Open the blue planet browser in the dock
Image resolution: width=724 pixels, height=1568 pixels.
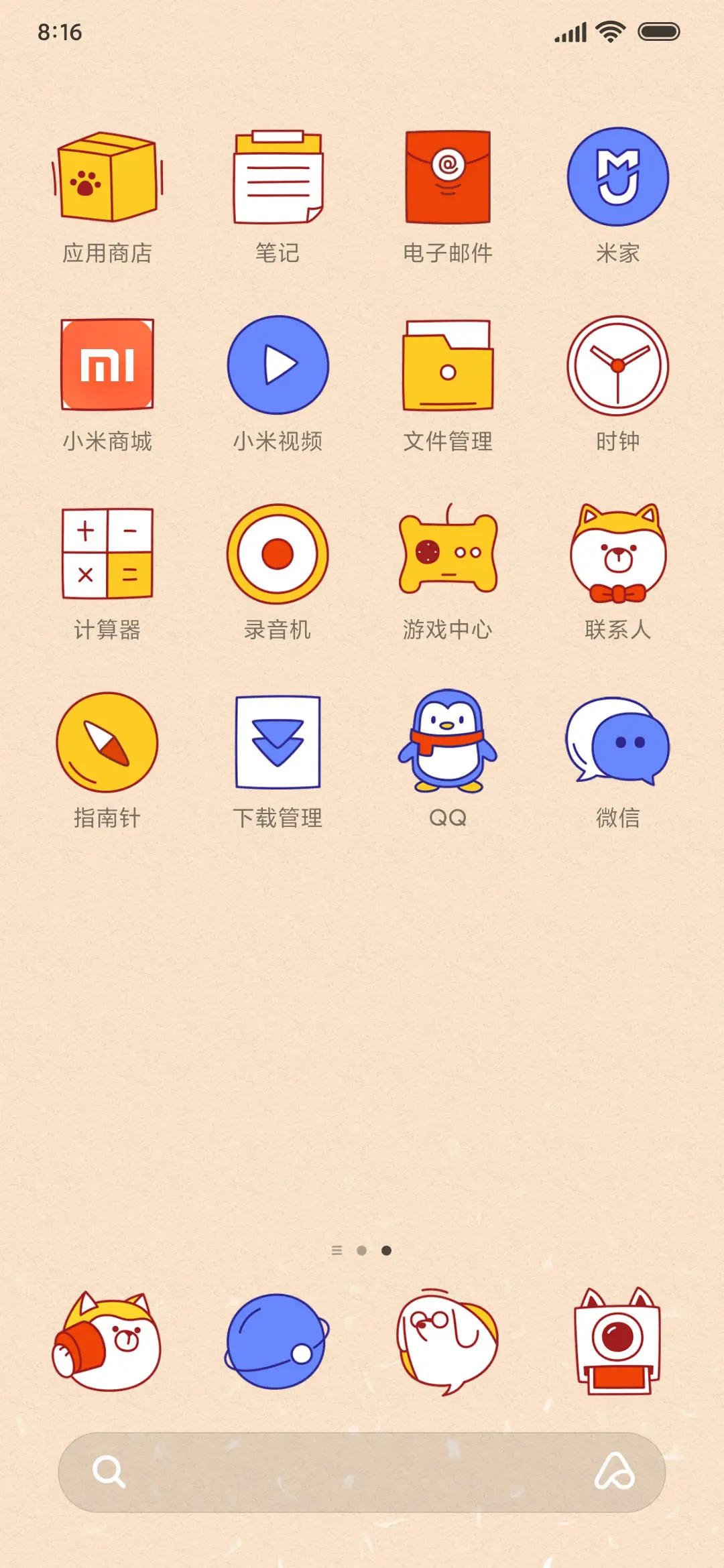278,1340
